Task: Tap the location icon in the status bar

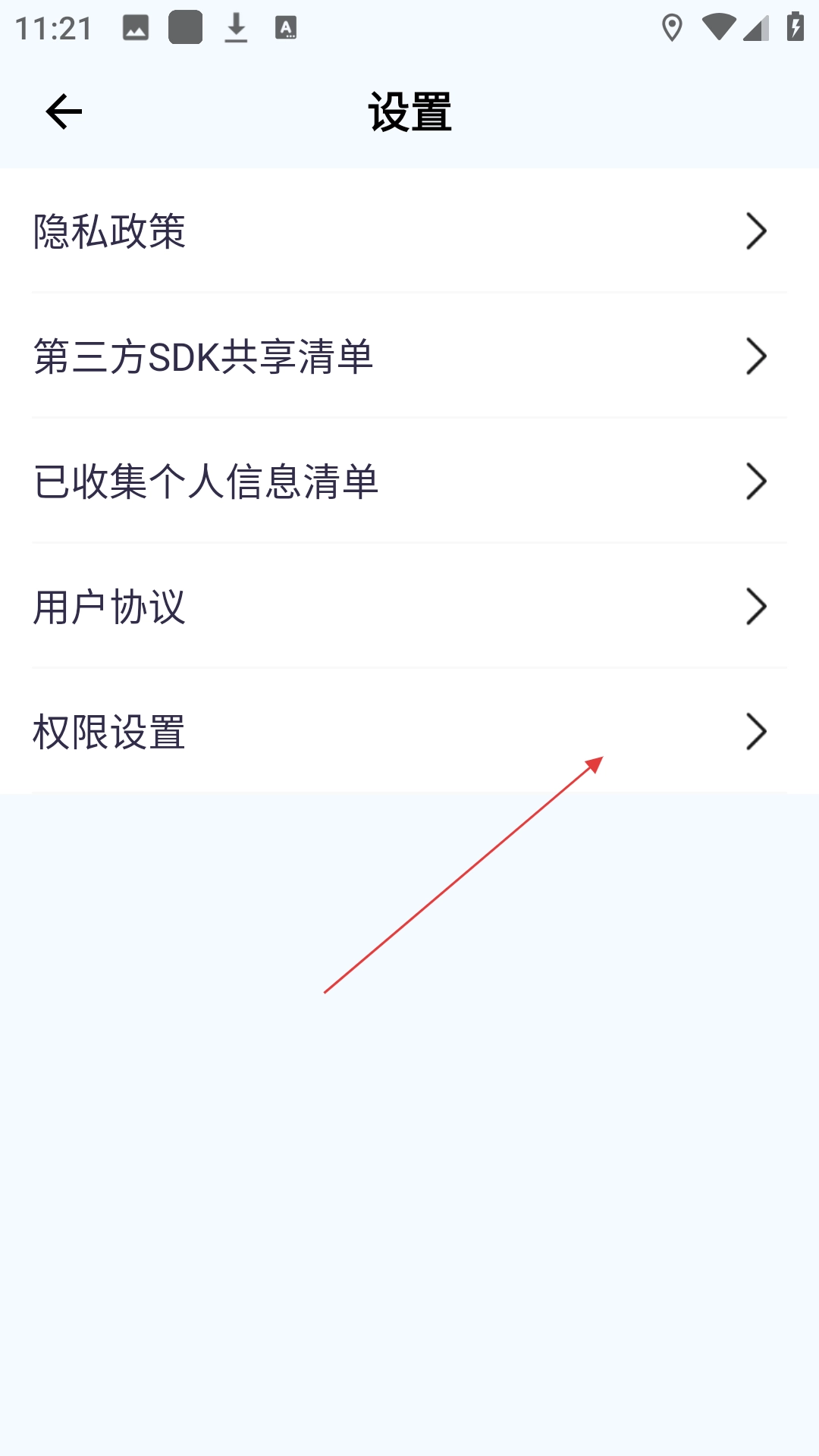Action: [x=670, y=29]
